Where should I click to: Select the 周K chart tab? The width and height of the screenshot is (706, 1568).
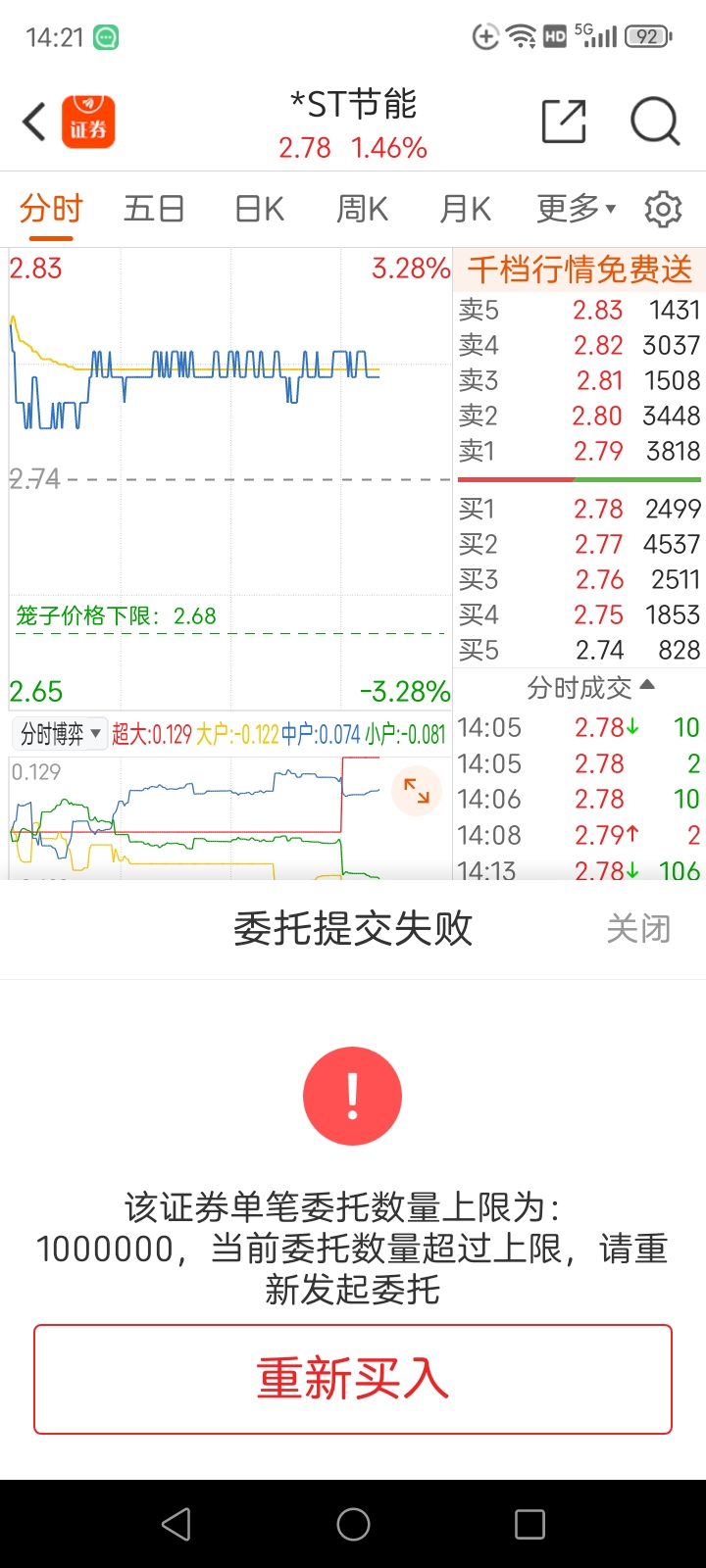point(363,209)
